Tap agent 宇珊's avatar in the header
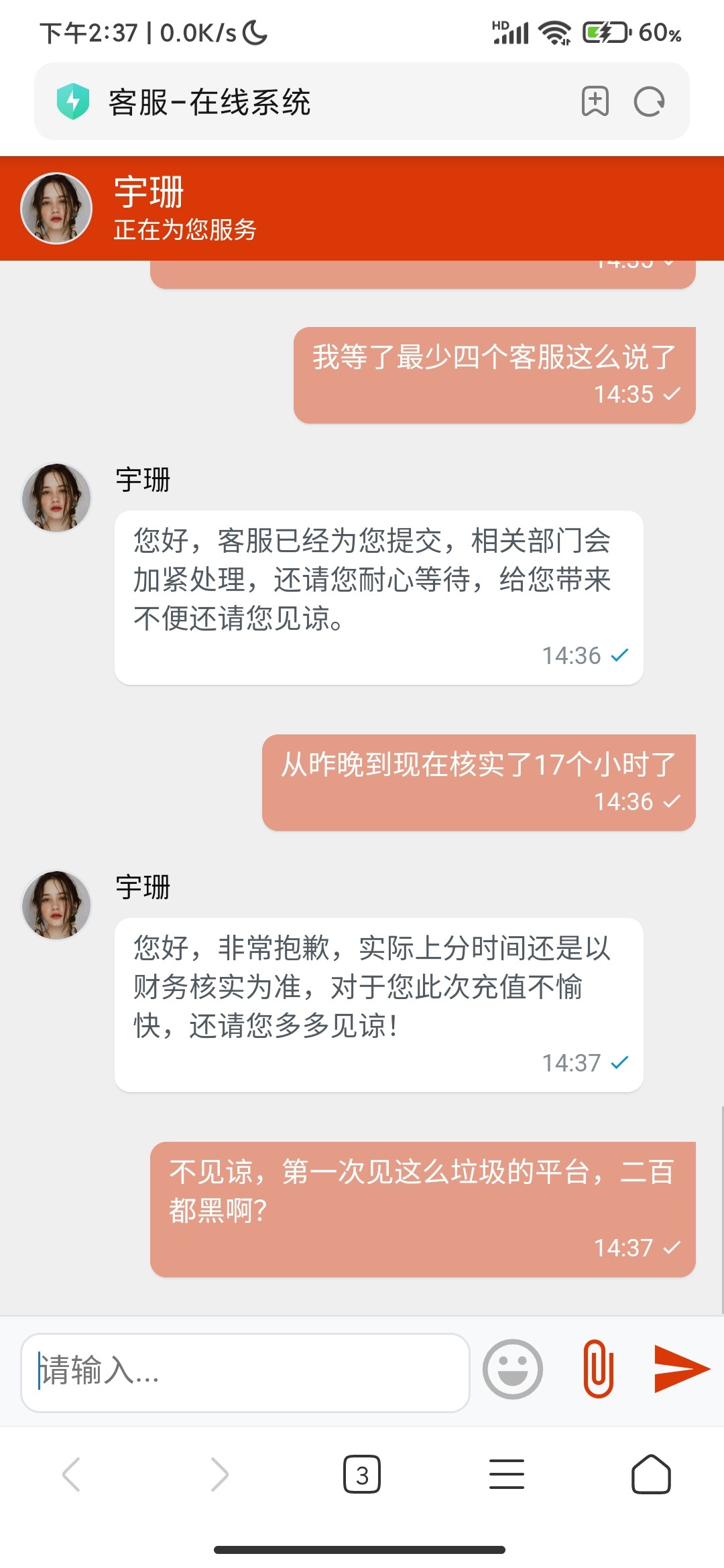Image resolution: width=724 pixels, height=1568 pixels. pyautogui.click(x=56, y=208)
